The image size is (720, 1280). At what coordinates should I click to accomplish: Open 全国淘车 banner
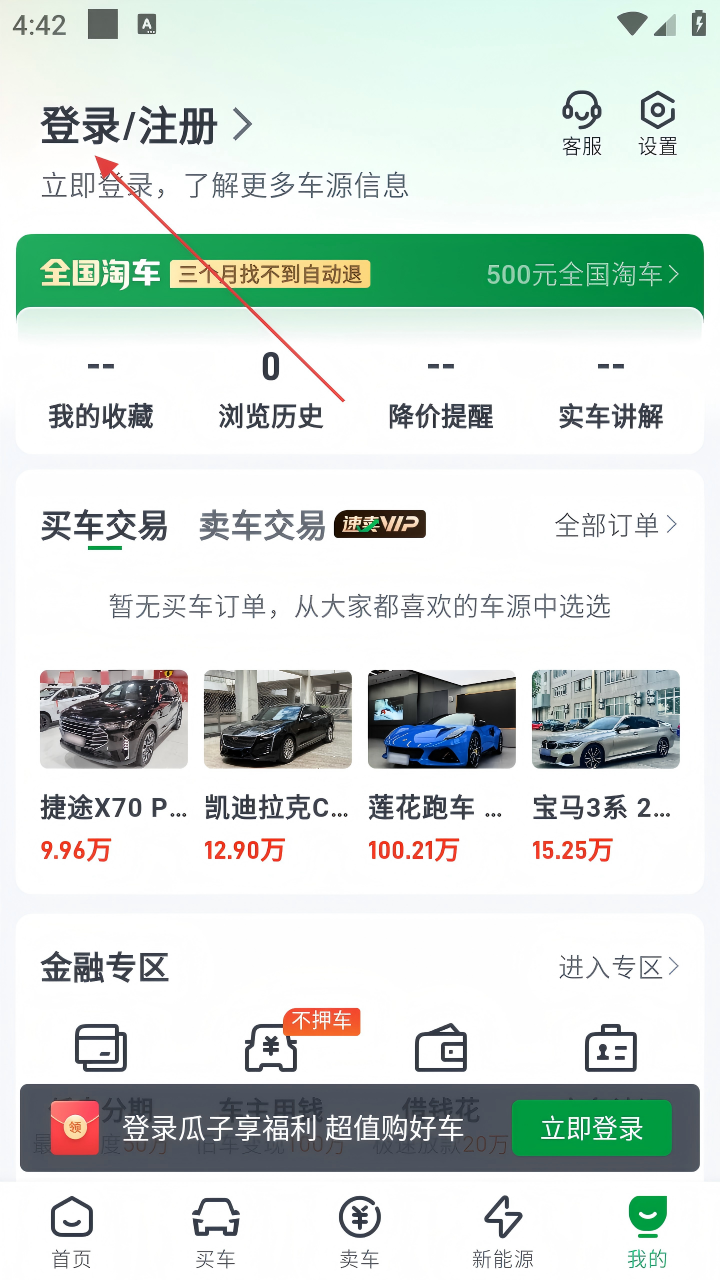(x=360, y=274)
